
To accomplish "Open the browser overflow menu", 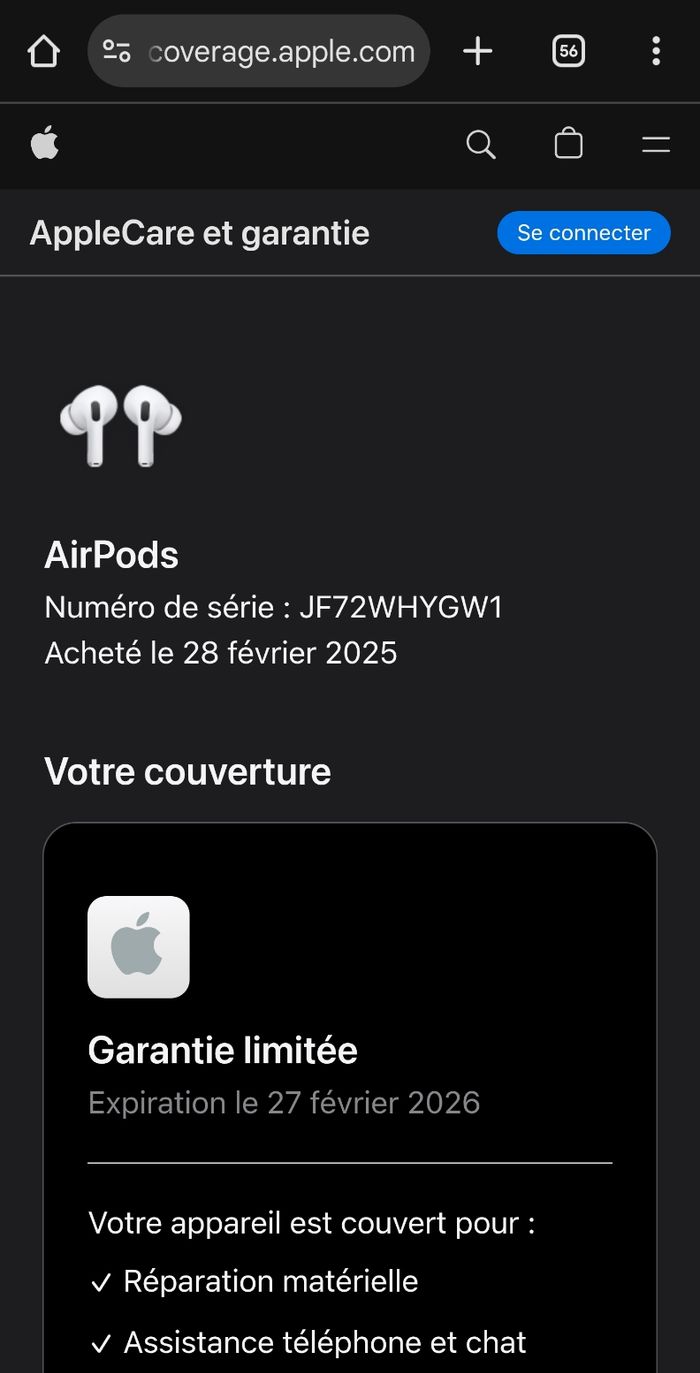I will pos(656,51).
